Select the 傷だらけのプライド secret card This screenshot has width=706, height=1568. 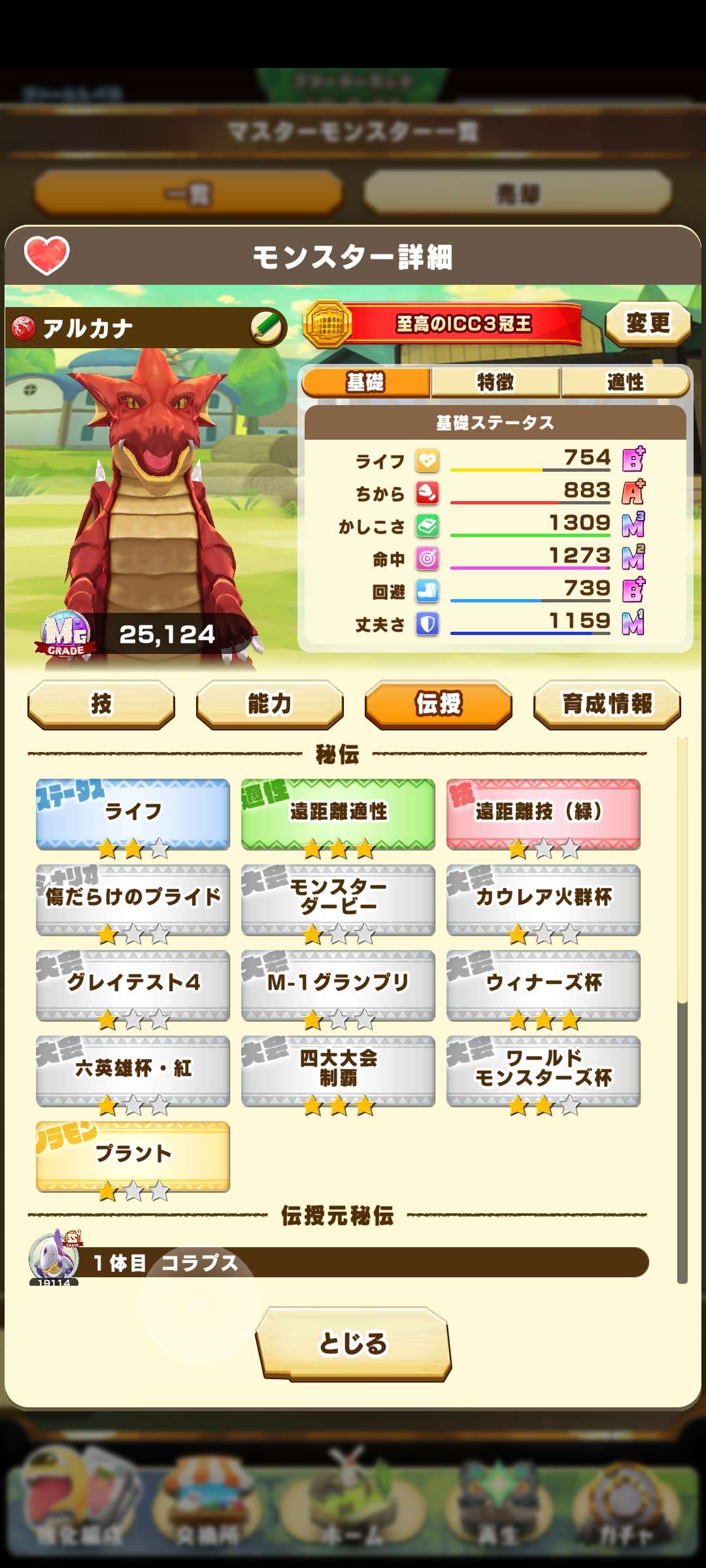[x=133, y=899]
